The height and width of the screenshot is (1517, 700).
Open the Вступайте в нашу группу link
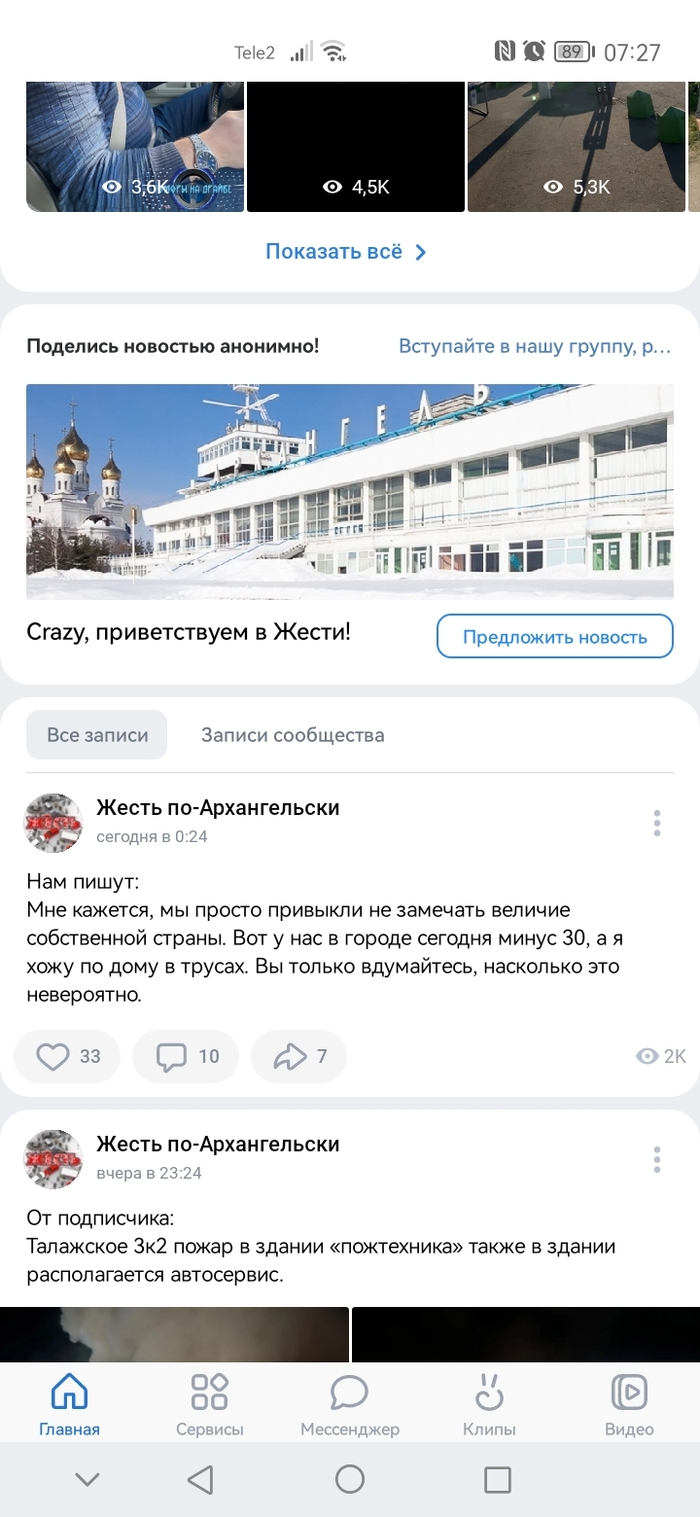point(534,347)
